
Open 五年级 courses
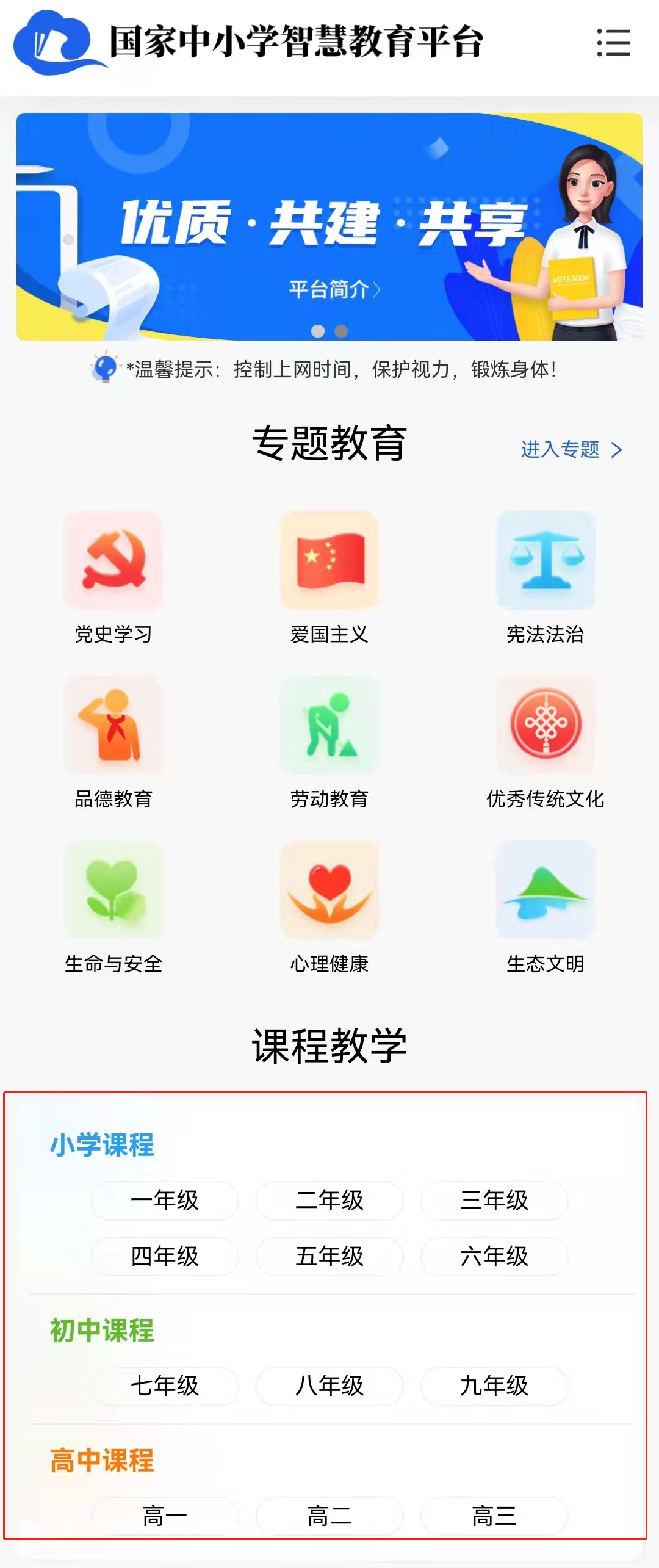[329, 1256]
